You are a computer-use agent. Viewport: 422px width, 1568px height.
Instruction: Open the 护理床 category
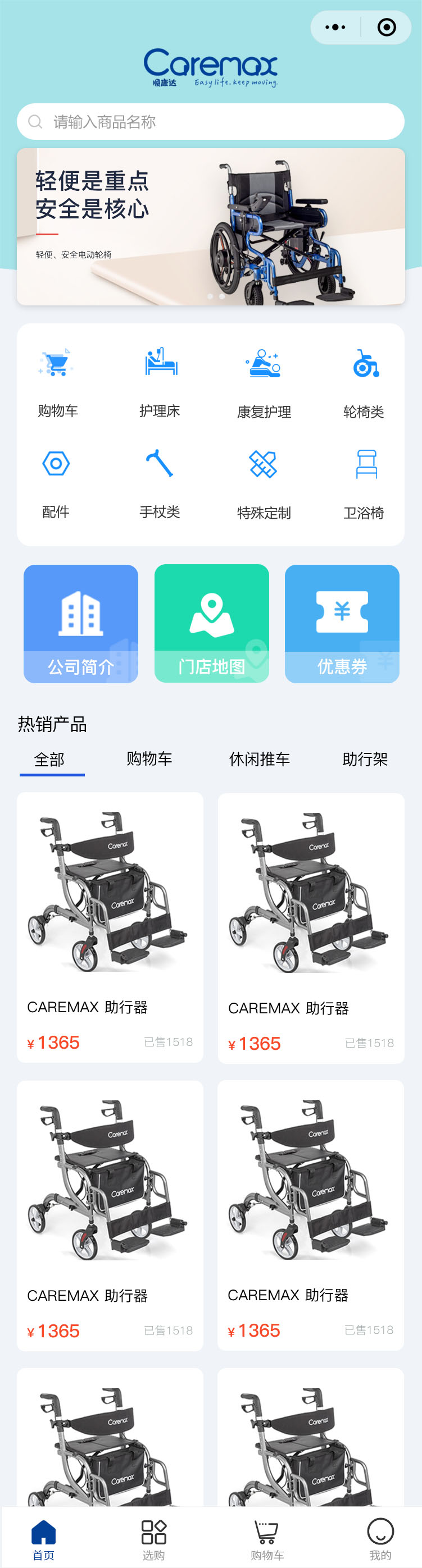(x=160, y=381)
